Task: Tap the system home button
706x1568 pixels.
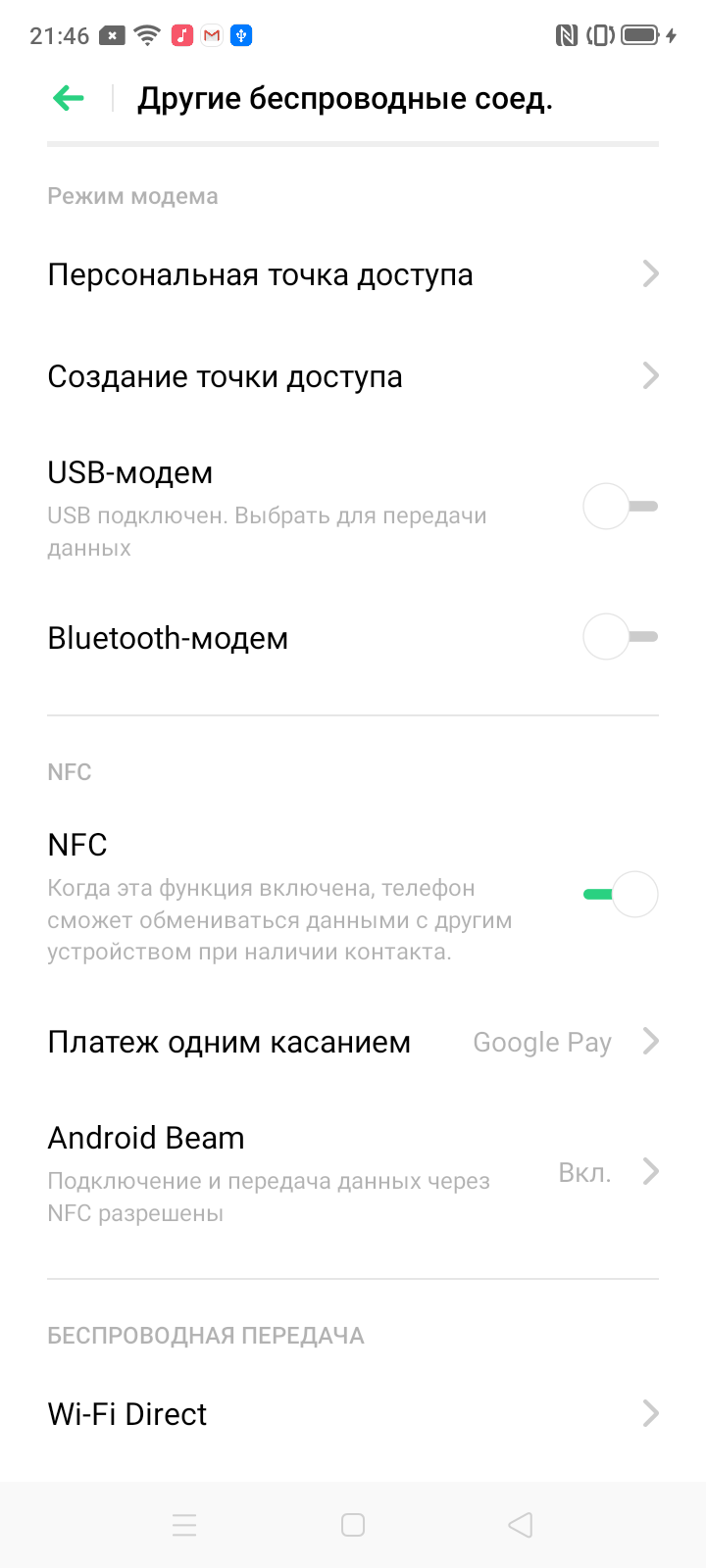Action: tap(353, 1525)
